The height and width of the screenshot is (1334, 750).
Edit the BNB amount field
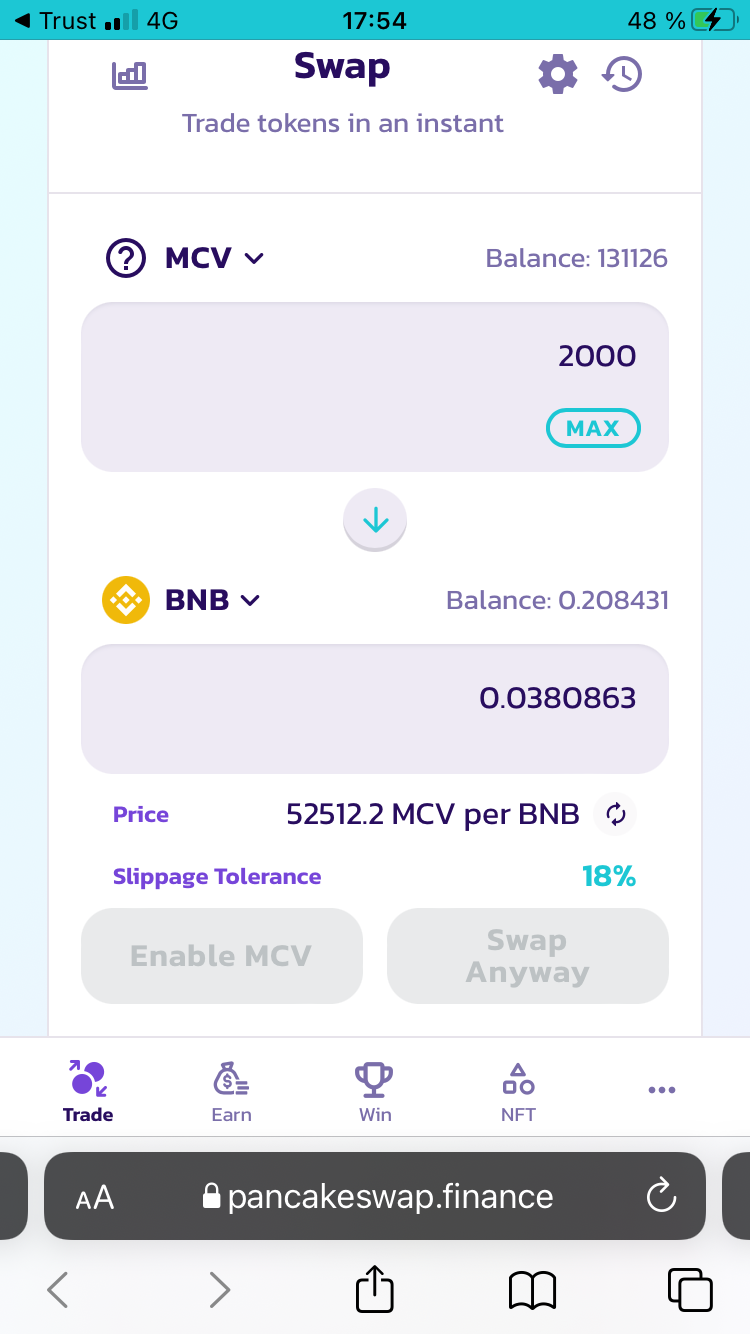(x=374, y=698)
